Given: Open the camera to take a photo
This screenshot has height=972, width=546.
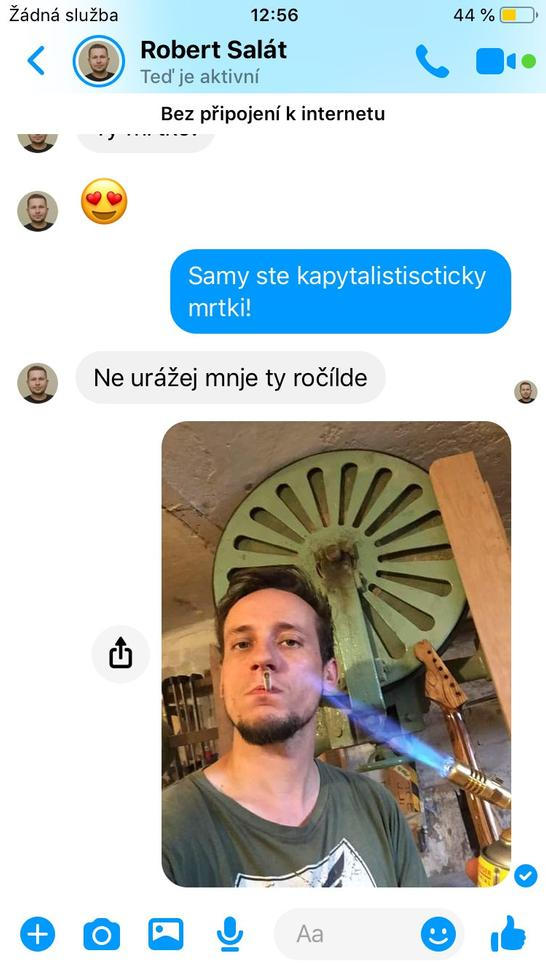Looking at the screenshot, I should (x=102, y=934).
